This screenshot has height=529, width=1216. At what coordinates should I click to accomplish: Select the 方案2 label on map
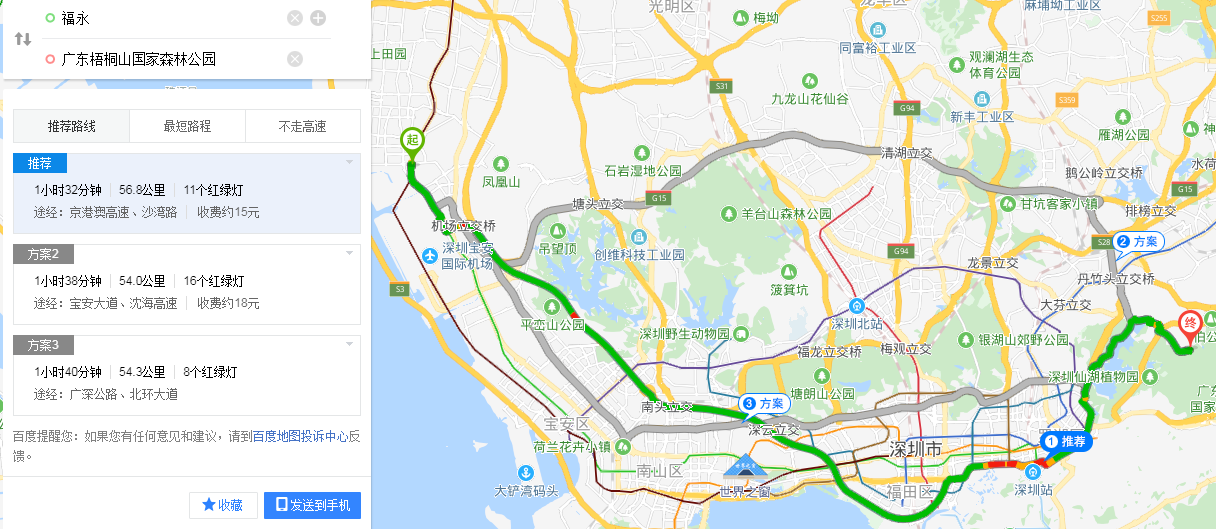click(1141, 241)
